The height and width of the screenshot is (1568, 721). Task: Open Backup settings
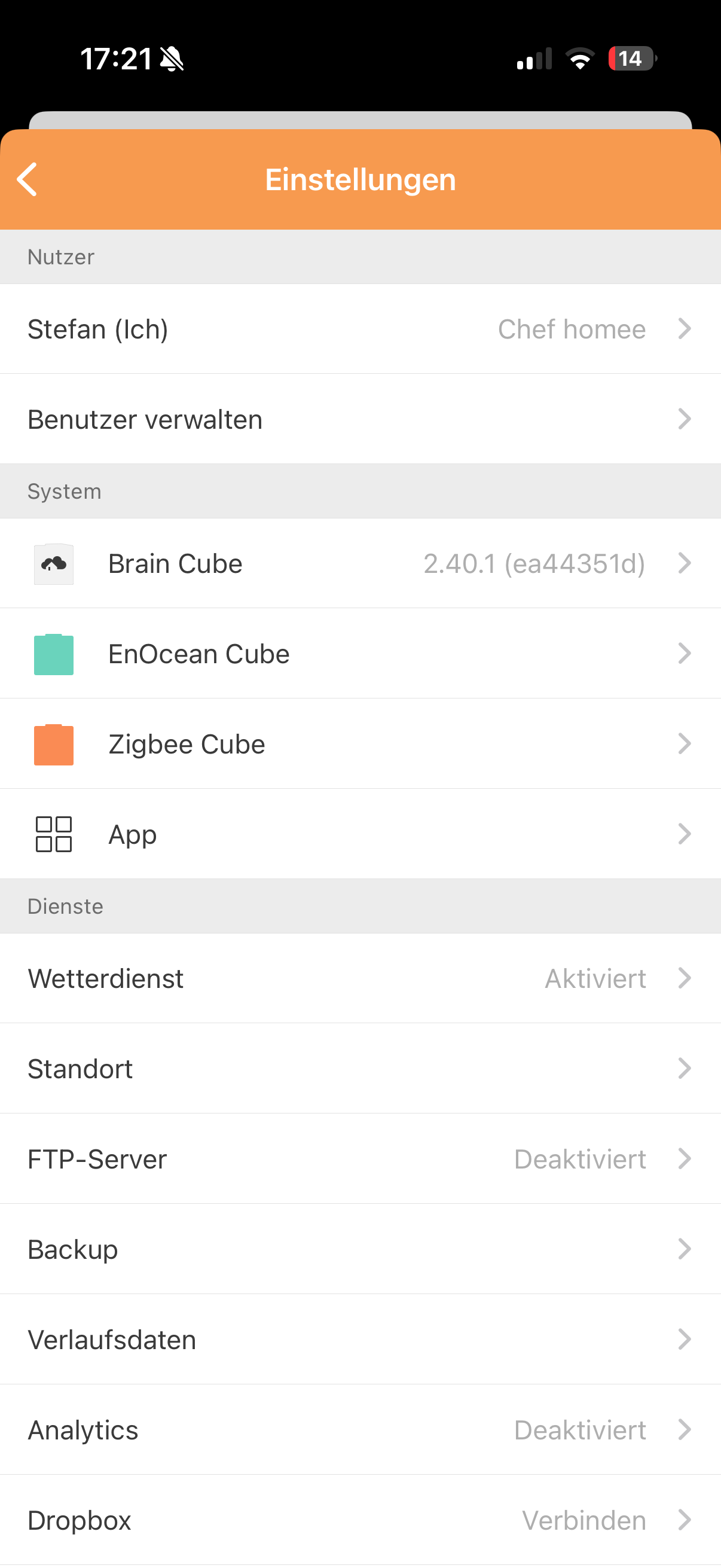tap(360, 1249)
